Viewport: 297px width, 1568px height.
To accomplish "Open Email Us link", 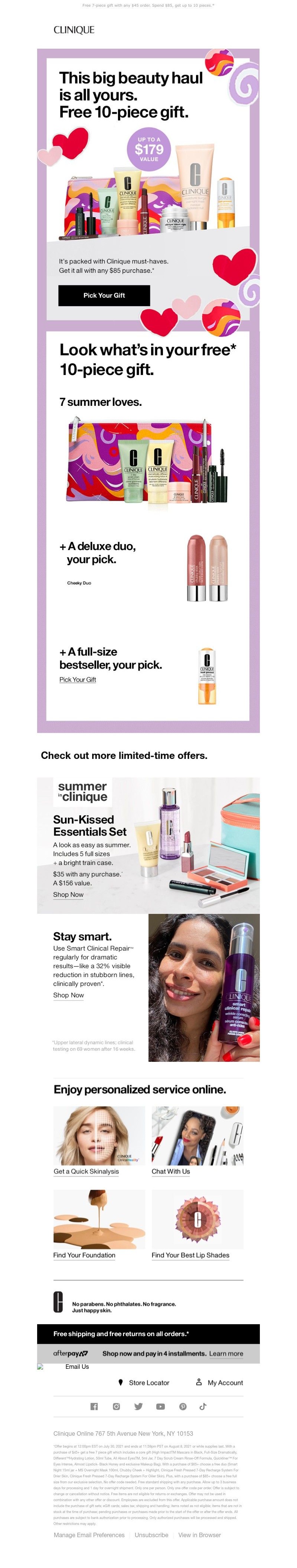I will click(77, 1366).
